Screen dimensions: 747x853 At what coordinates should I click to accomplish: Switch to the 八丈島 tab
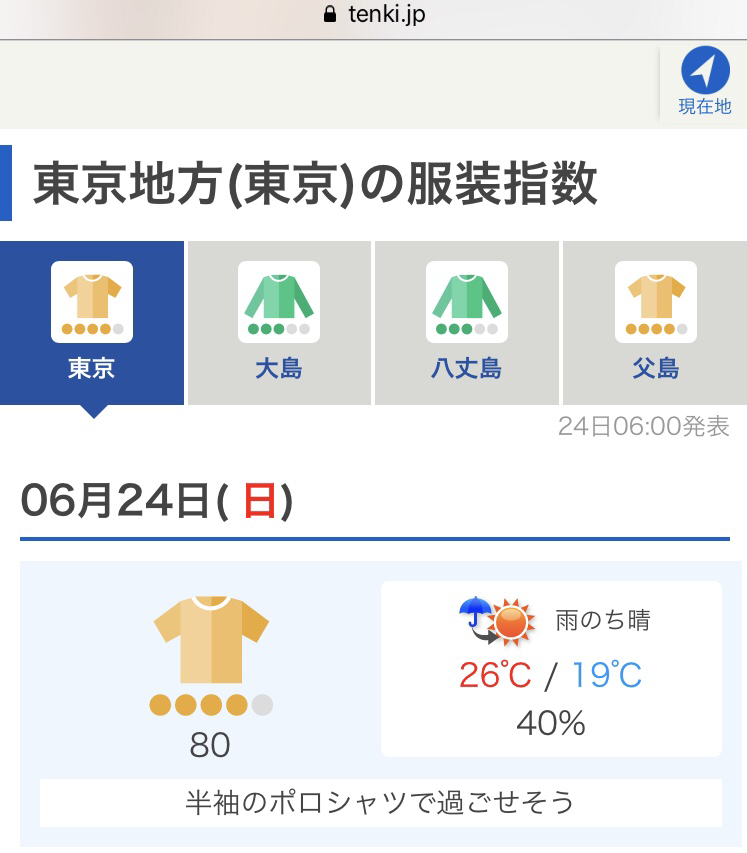coord(466,323)
